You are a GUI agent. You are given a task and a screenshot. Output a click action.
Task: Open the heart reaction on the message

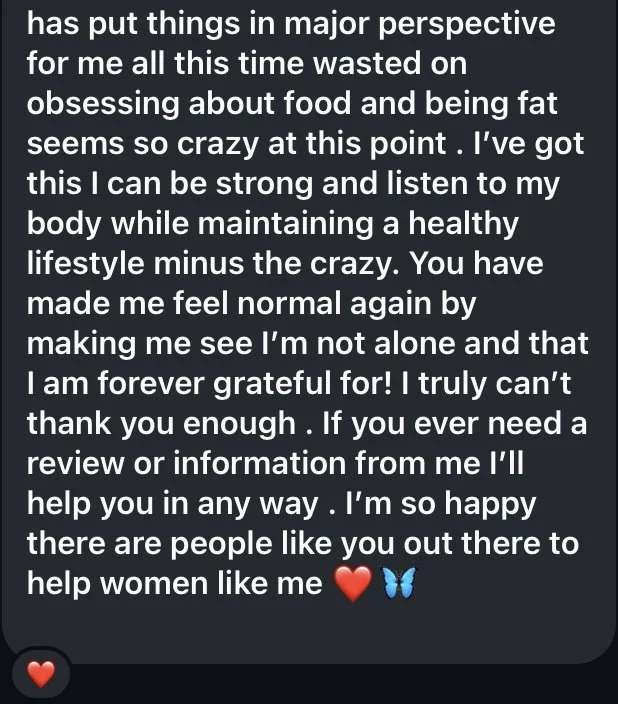(x=41, y=674)
